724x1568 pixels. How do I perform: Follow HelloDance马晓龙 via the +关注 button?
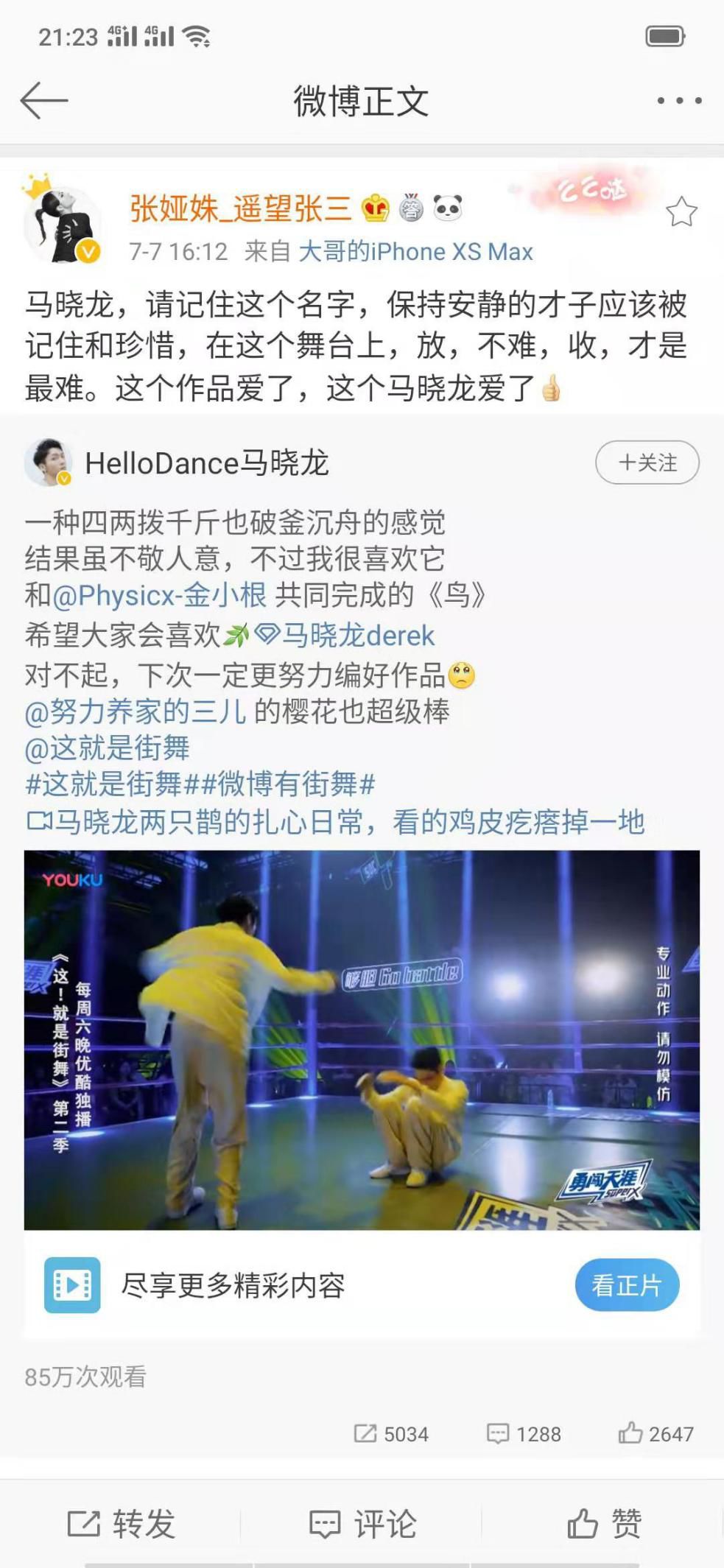pyautogui.click(x=649, y=463)
